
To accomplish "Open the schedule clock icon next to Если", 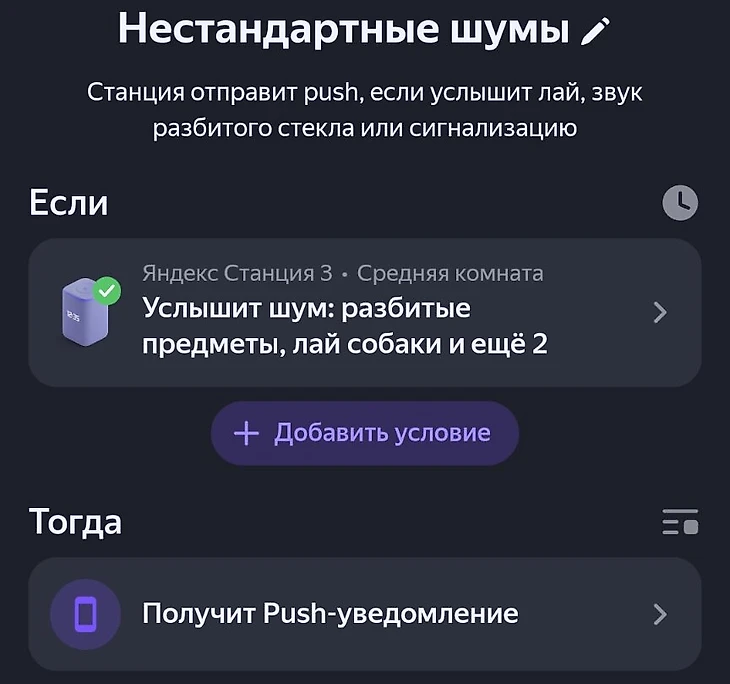I will [x=680, y=203].
